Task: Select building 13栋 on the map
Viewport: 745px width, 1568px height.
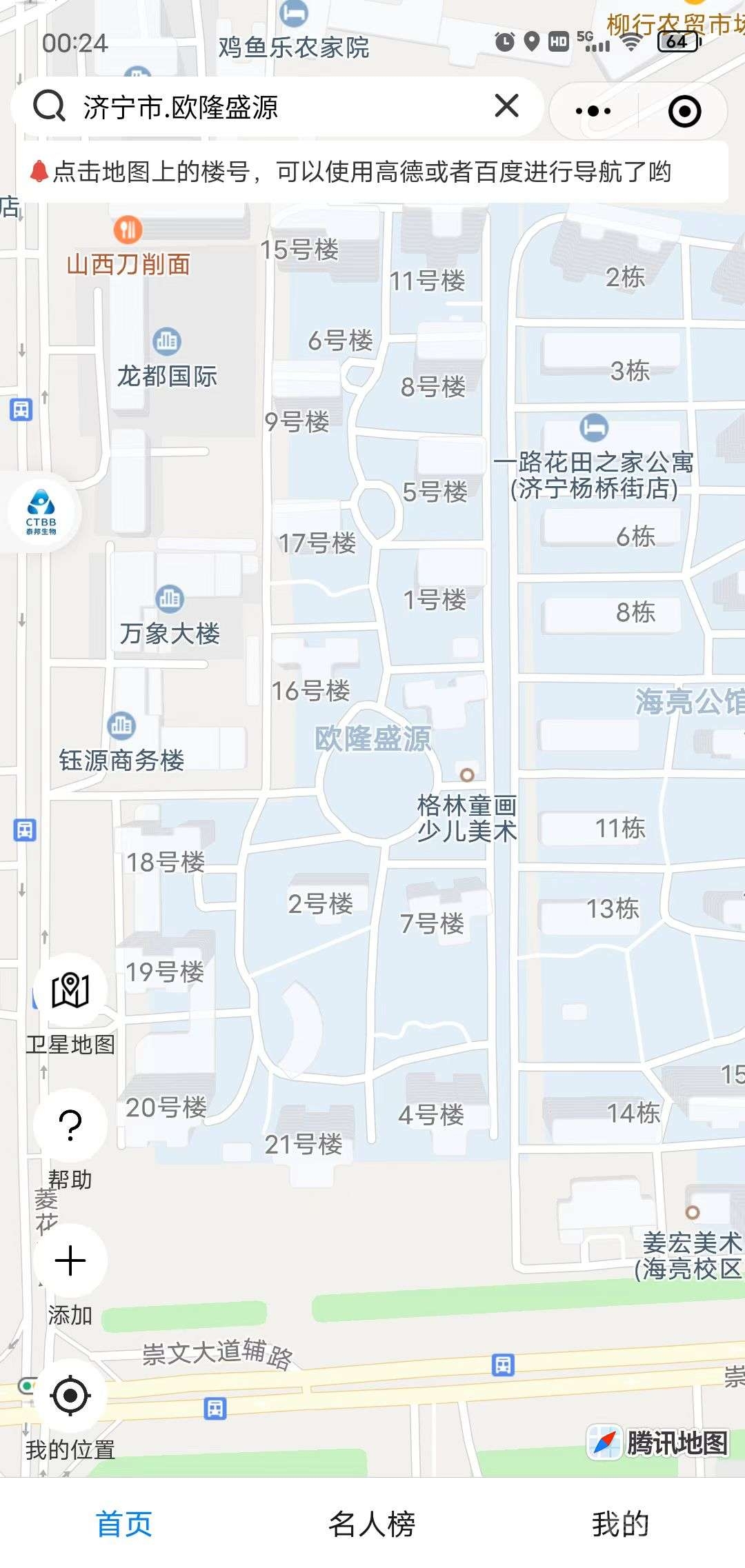Action: [x=613, y=908]
